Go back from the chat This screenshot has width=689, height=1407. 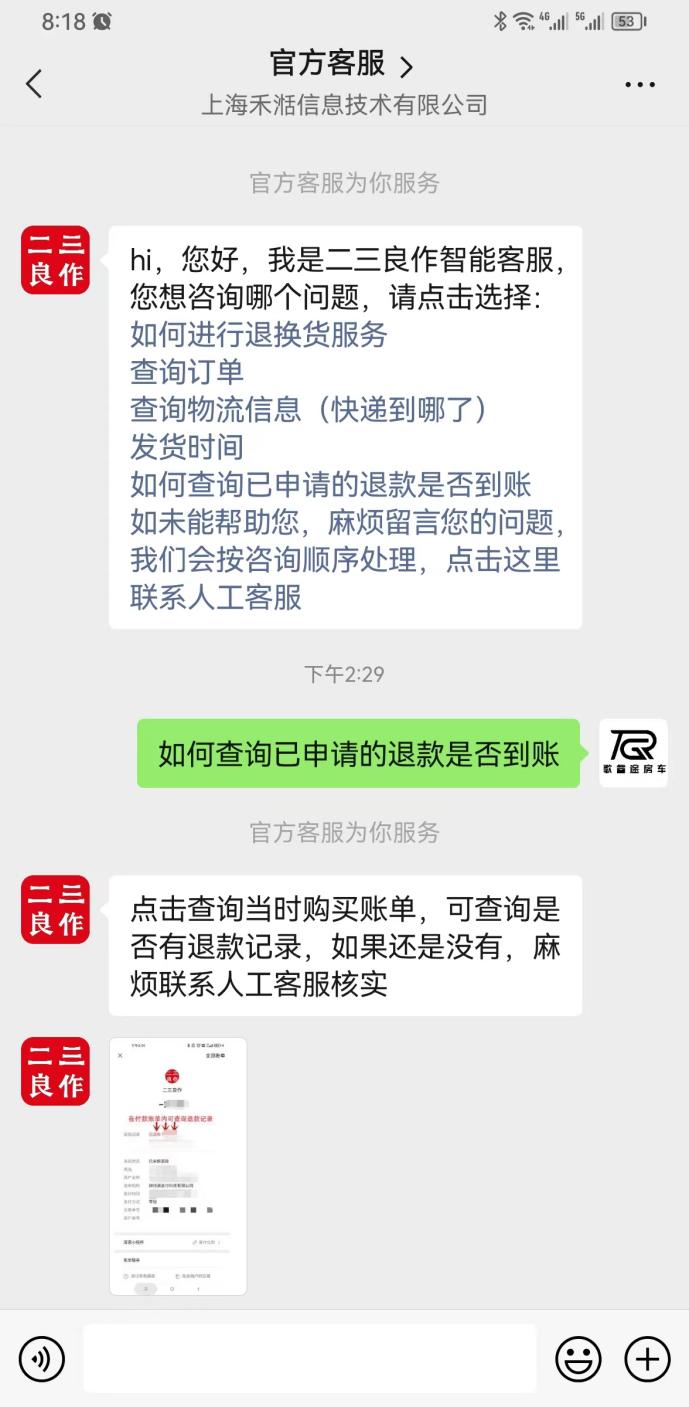click(34, 84)
